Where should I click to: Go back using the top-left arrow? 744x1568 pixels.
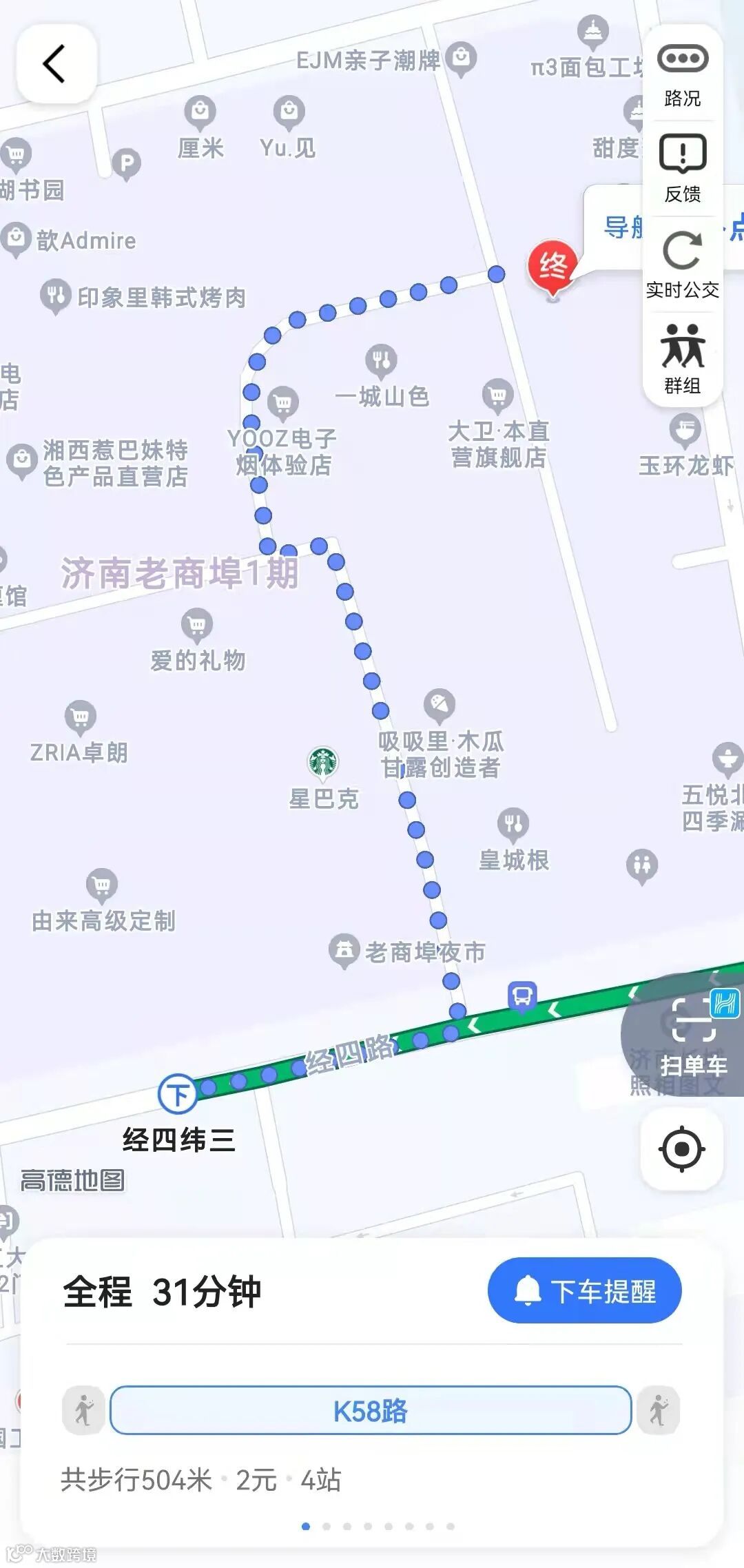pos(56,64)
